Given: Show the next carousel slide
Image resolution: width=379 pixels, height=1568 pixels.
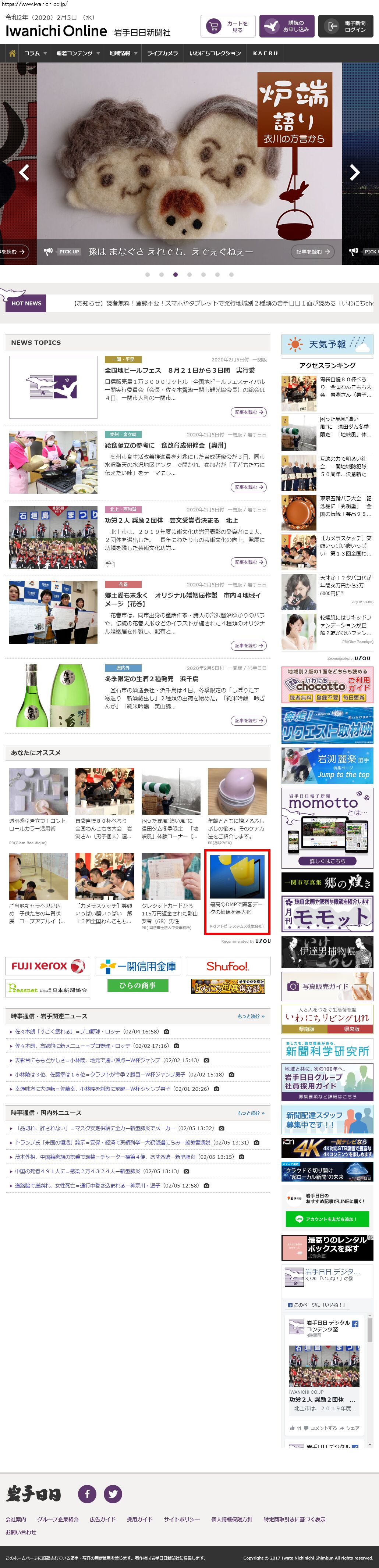Looking at the screenshot, I should (x=355, y=172).
